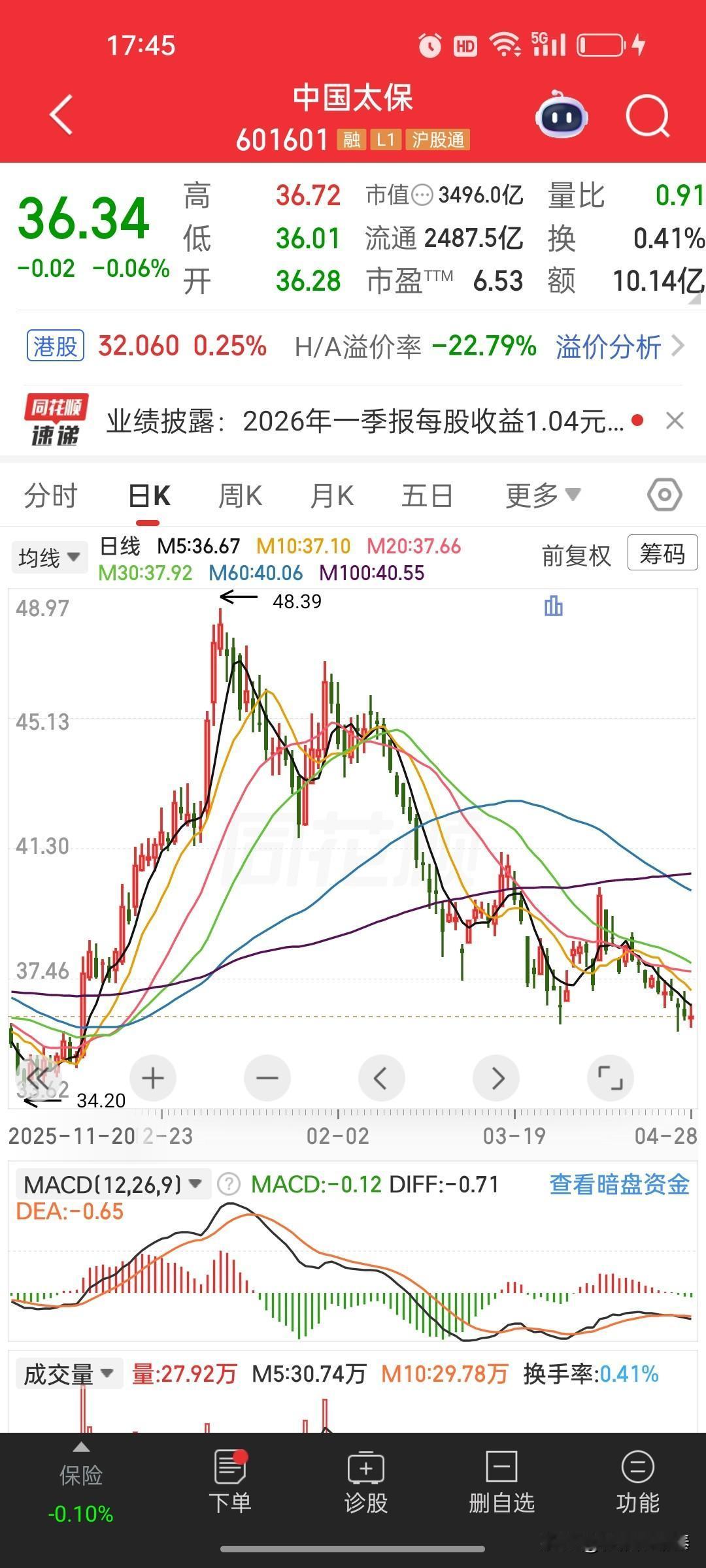
Task: Go back with the back arrow
Action: click(x=61, y=115)
